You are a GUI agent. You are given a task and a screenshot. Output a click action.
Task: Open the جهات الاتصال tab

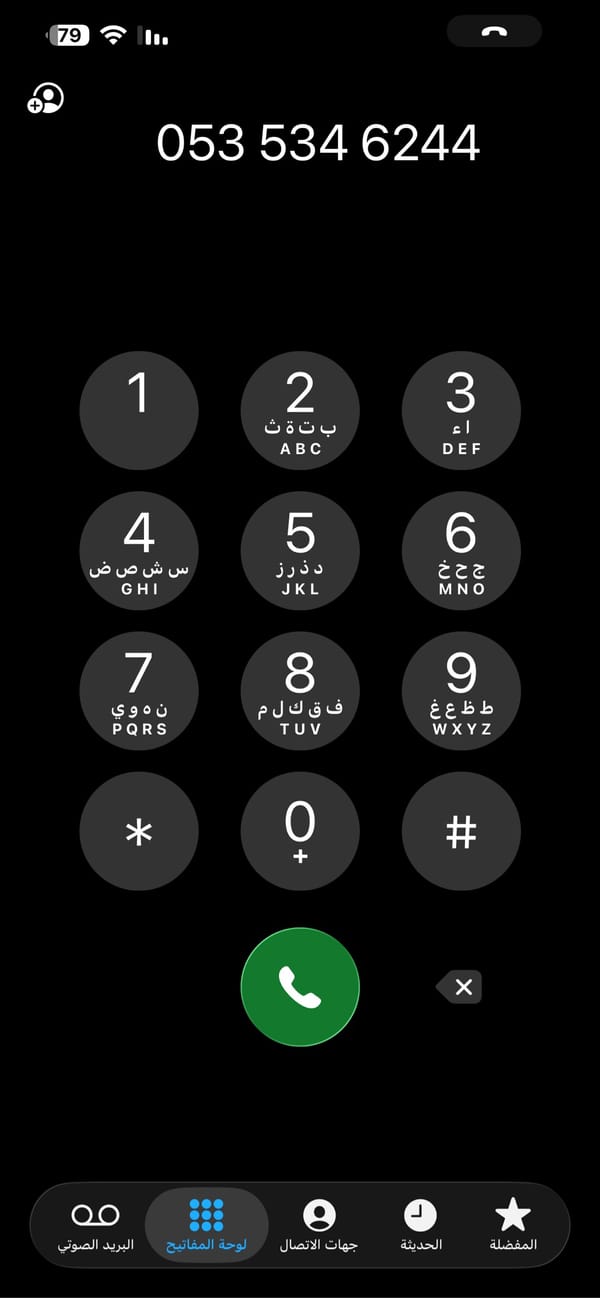coord(319,1226)
